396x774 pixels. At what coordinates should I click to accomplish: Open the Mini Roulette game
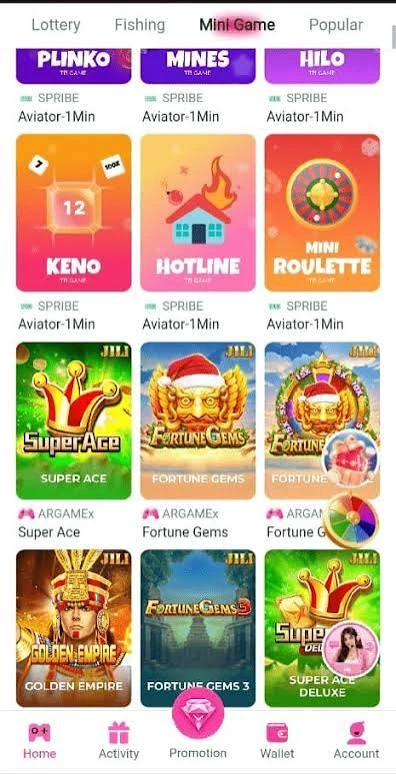point(322,213)
